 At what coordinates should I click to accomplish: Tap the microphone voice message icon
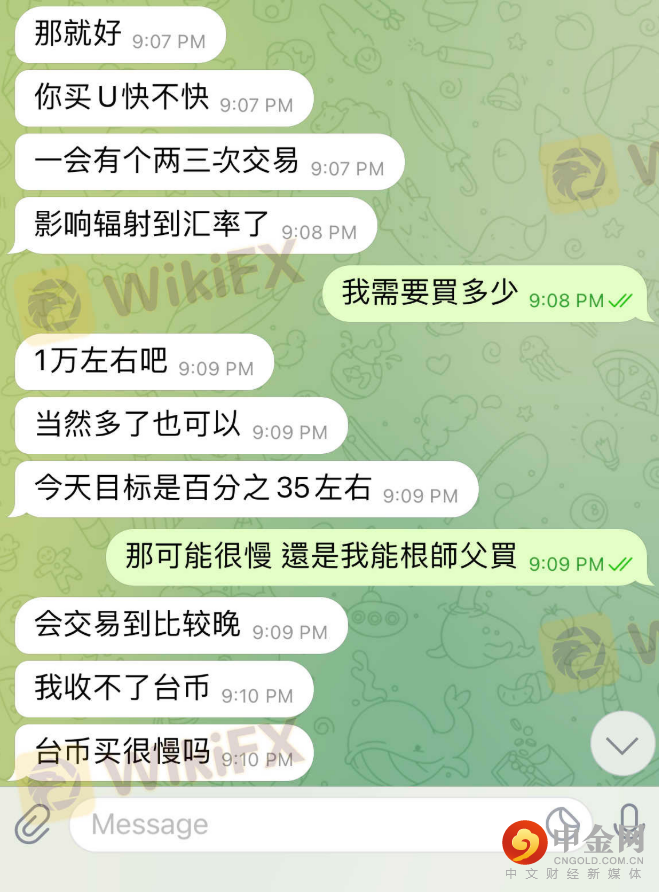click(x=628, y=822)
